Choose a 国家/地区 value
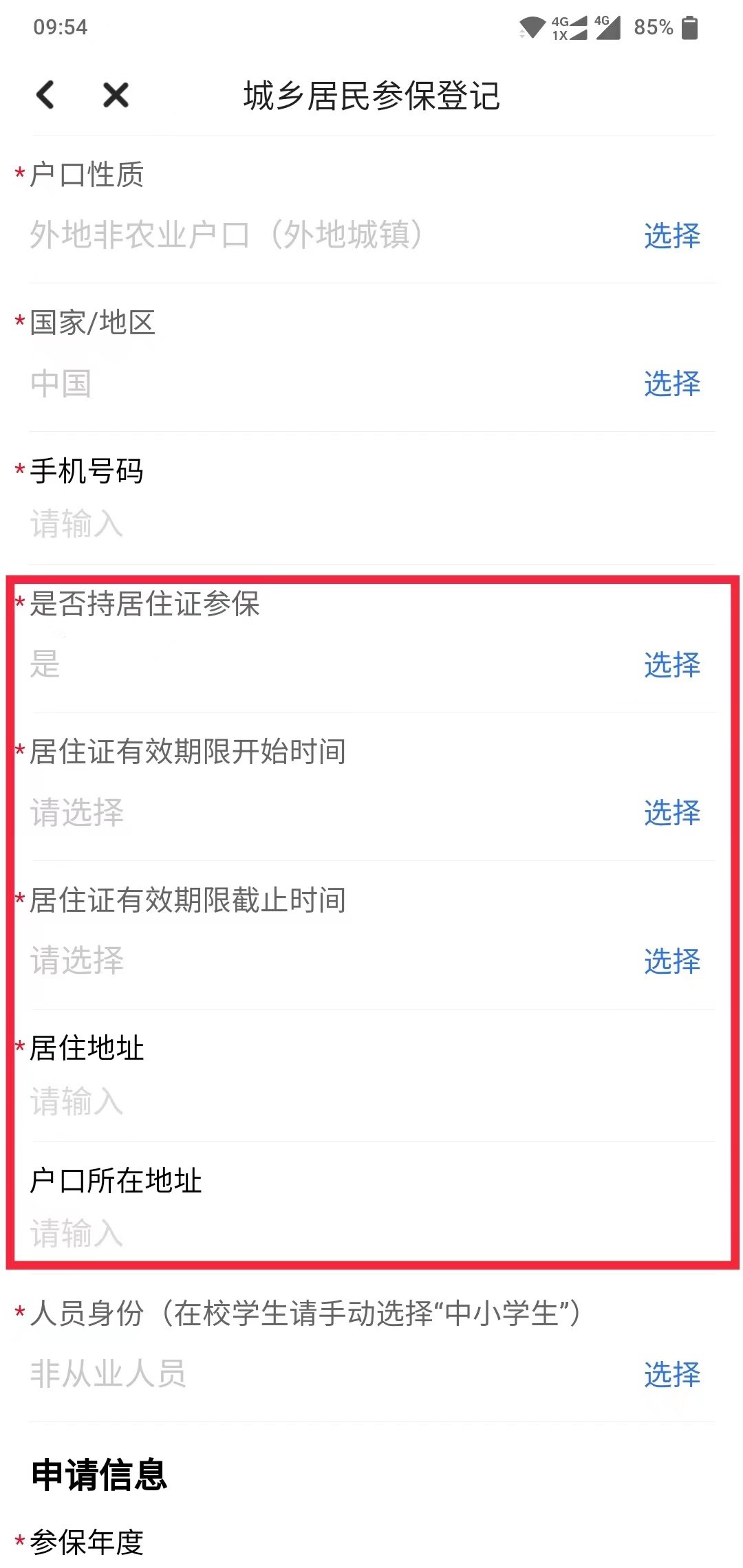Image resolution: width=743 pixels, height=1568 pixels. coord(671,383)
